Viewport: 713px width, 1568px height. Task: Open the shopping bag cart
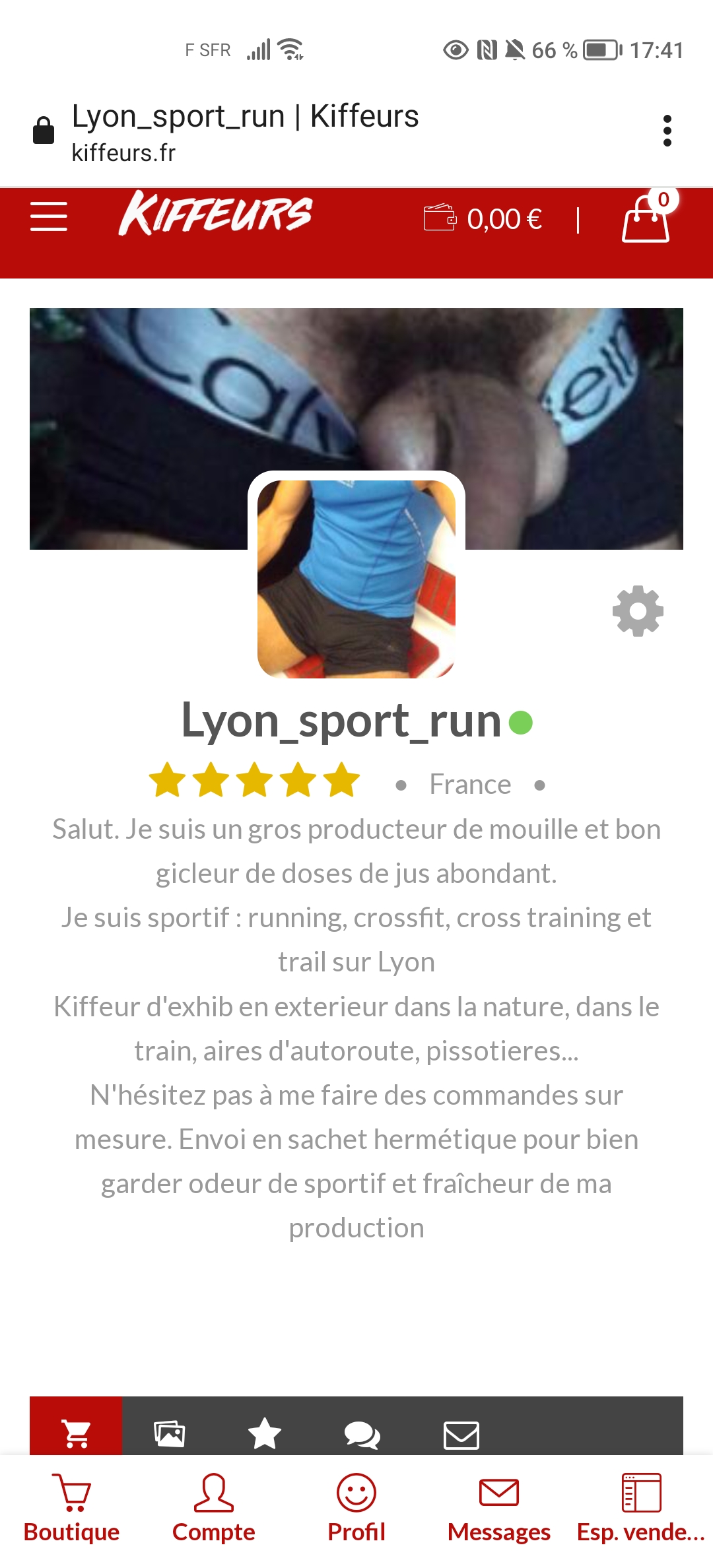[647, 217]
